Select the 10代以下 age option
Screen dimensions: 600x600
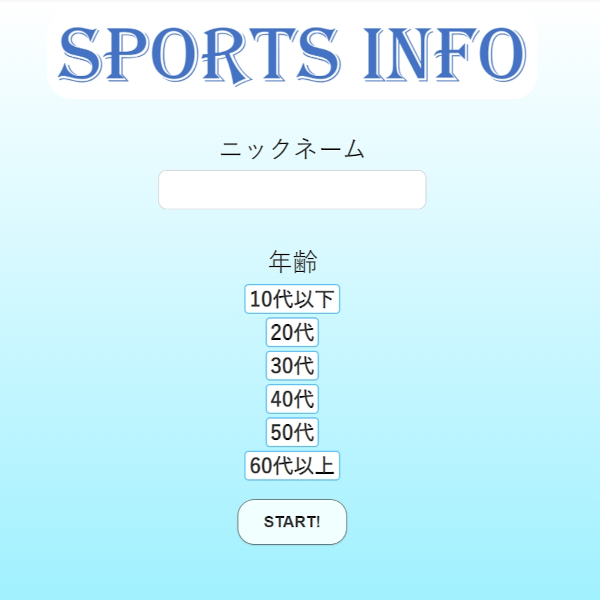(x=292, y=299)
